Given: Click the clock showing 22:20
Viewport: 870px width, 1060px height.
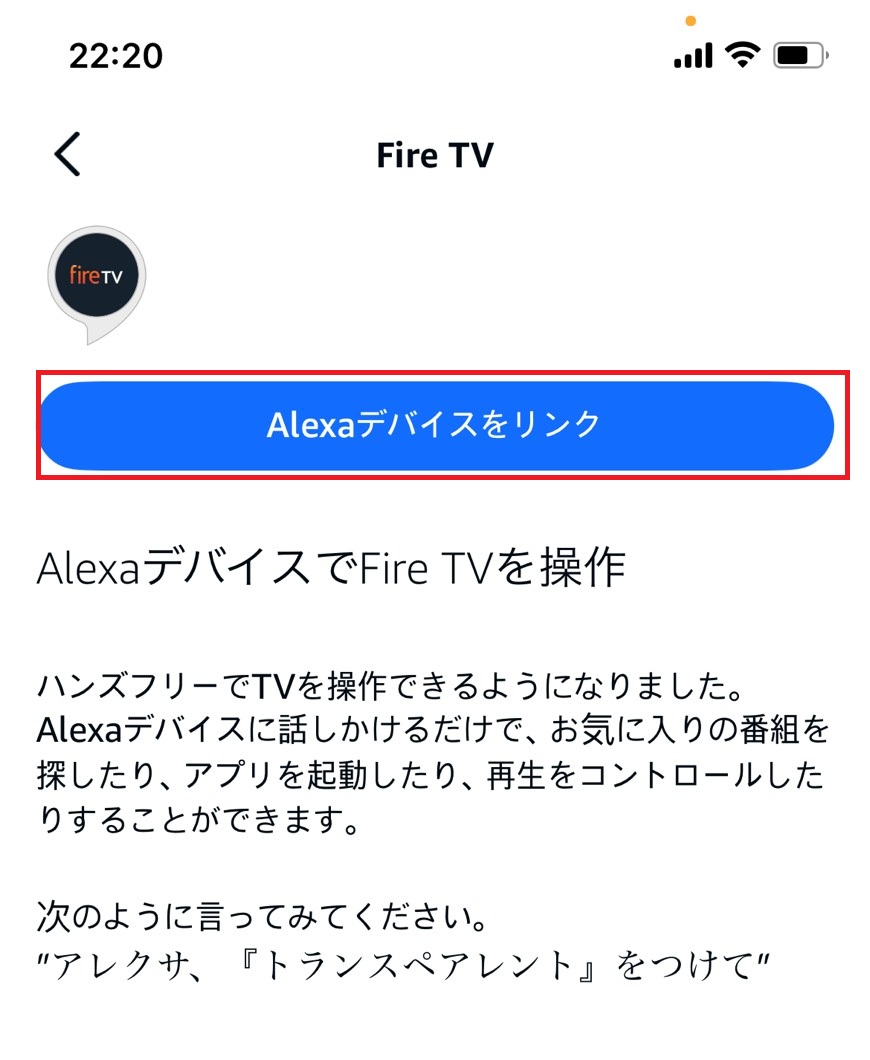Looking at the screenshot, I should [x=117, y=56].
